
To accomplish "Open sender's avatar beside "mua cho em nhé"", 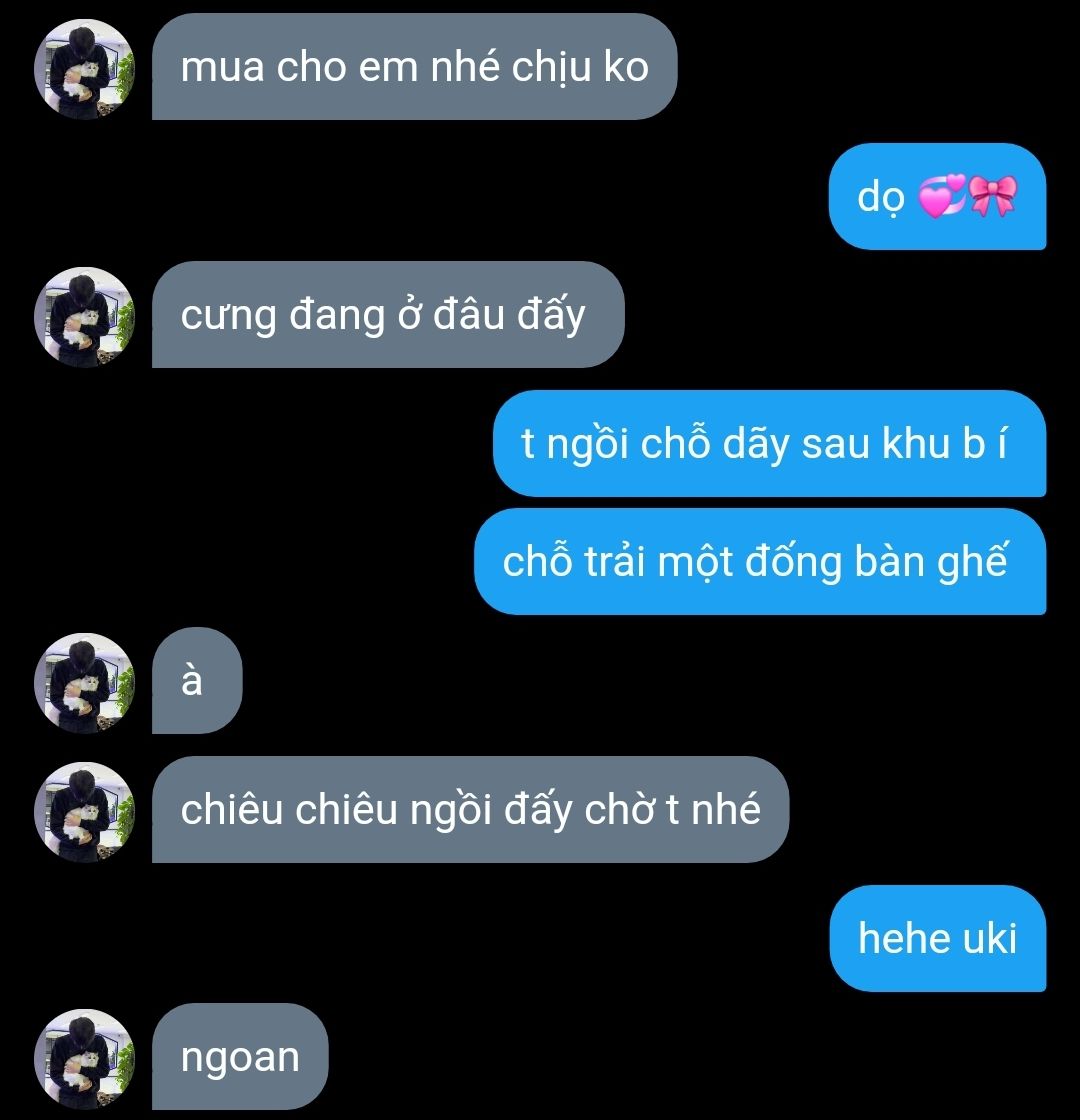I will [84, 68].
